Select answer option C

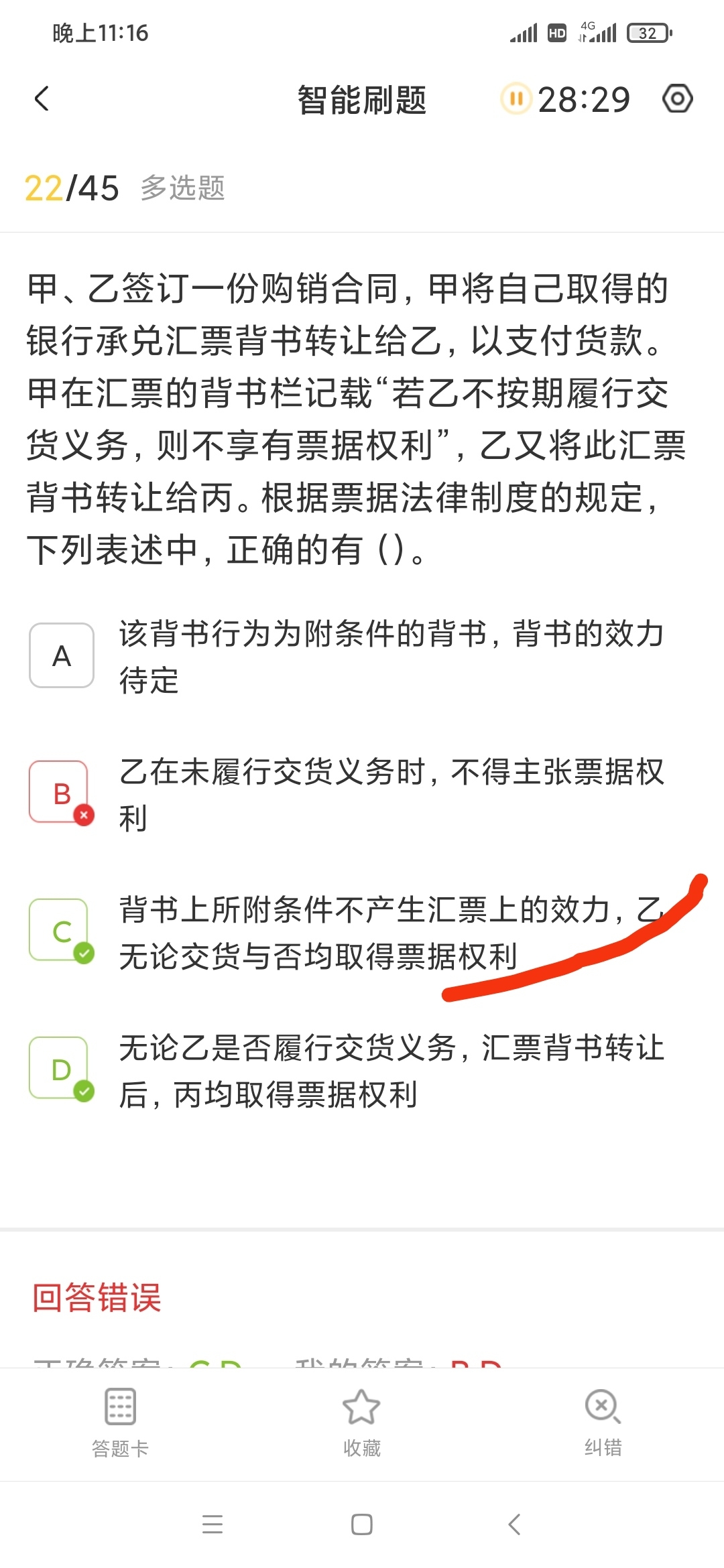pos(62,931)
